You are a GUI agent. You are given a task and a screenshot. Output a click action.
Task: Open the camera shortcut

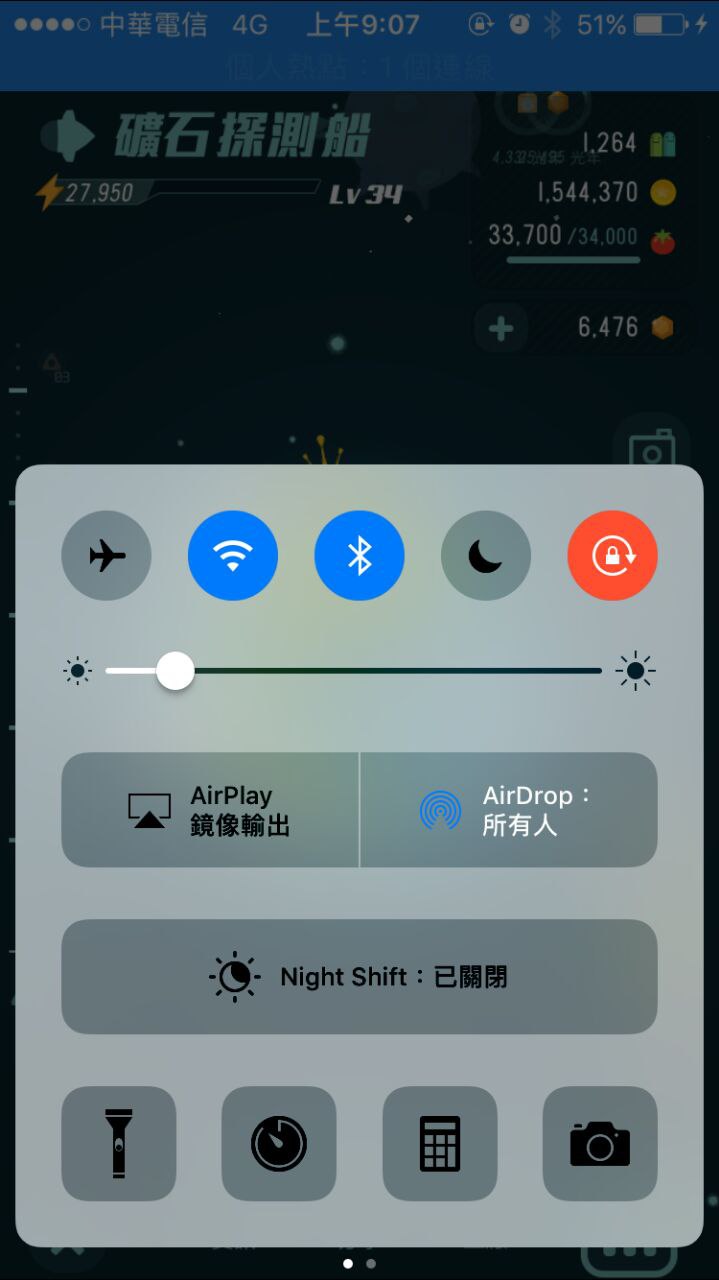tap(599, 1143)
